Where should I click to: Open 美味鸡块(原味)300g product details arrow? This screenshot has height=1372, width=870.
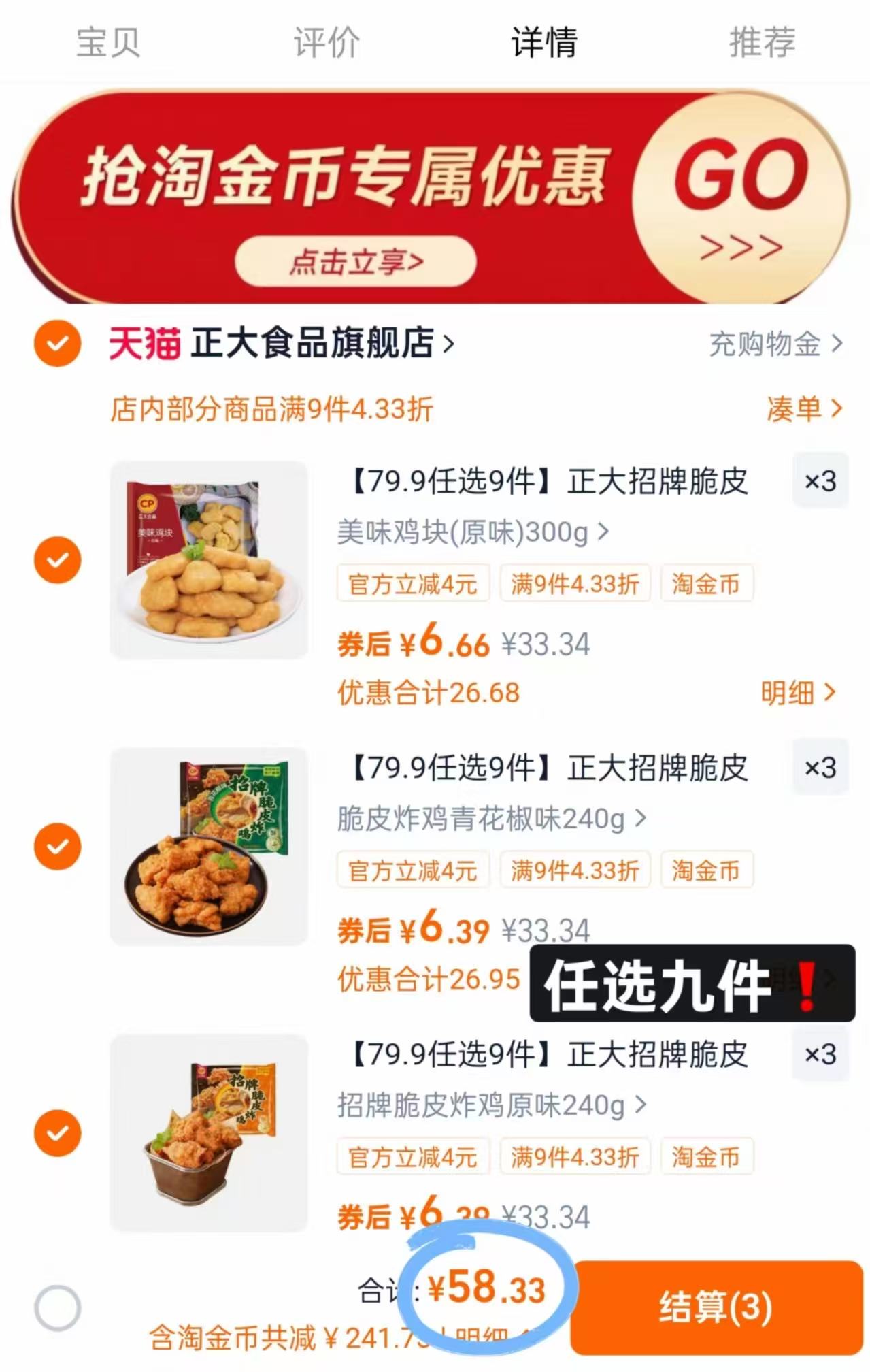(602, 534)
